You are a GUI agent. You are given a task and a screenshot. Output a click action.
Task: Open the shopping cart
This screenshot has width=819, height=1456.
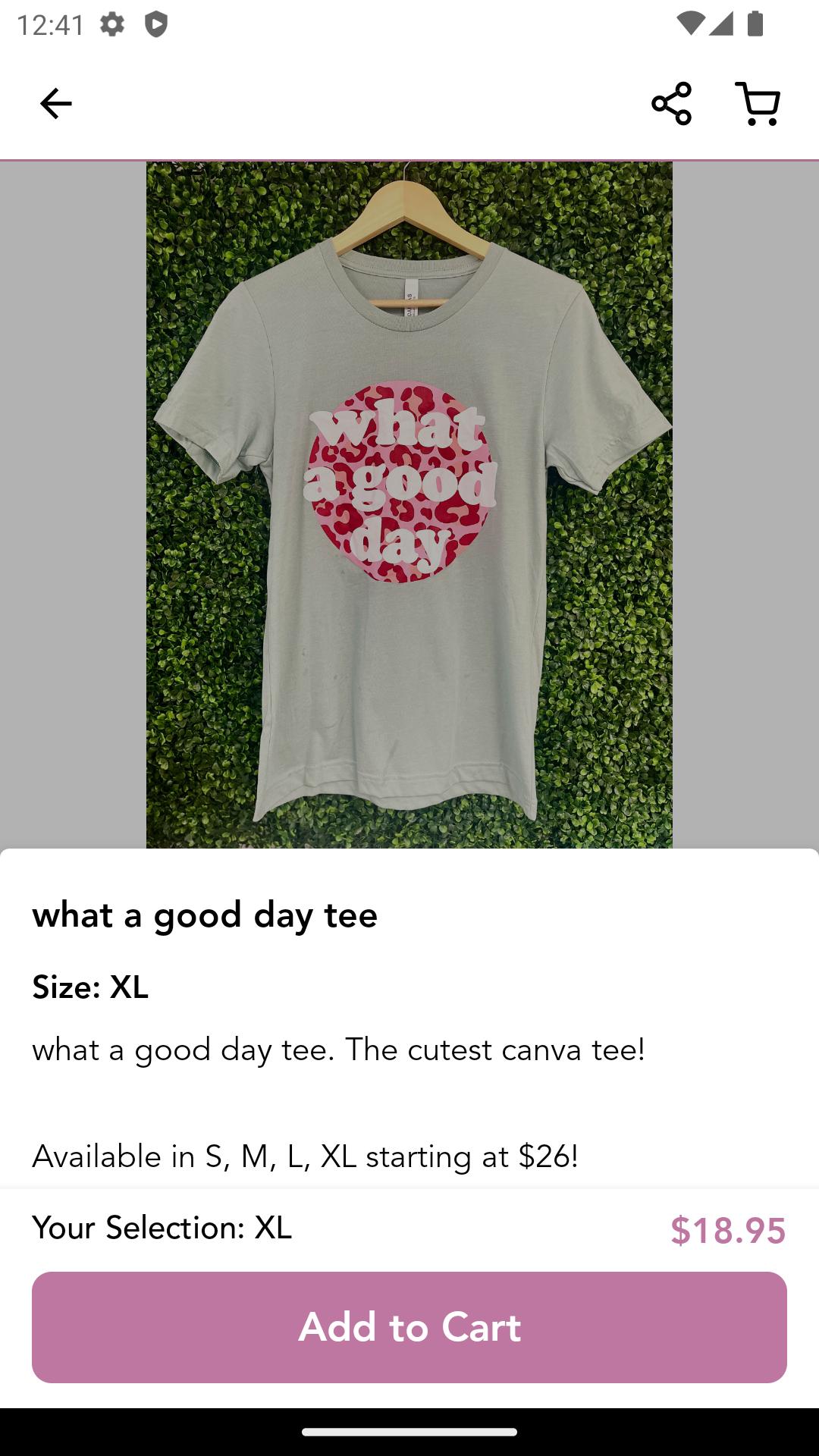coord(758,104)
